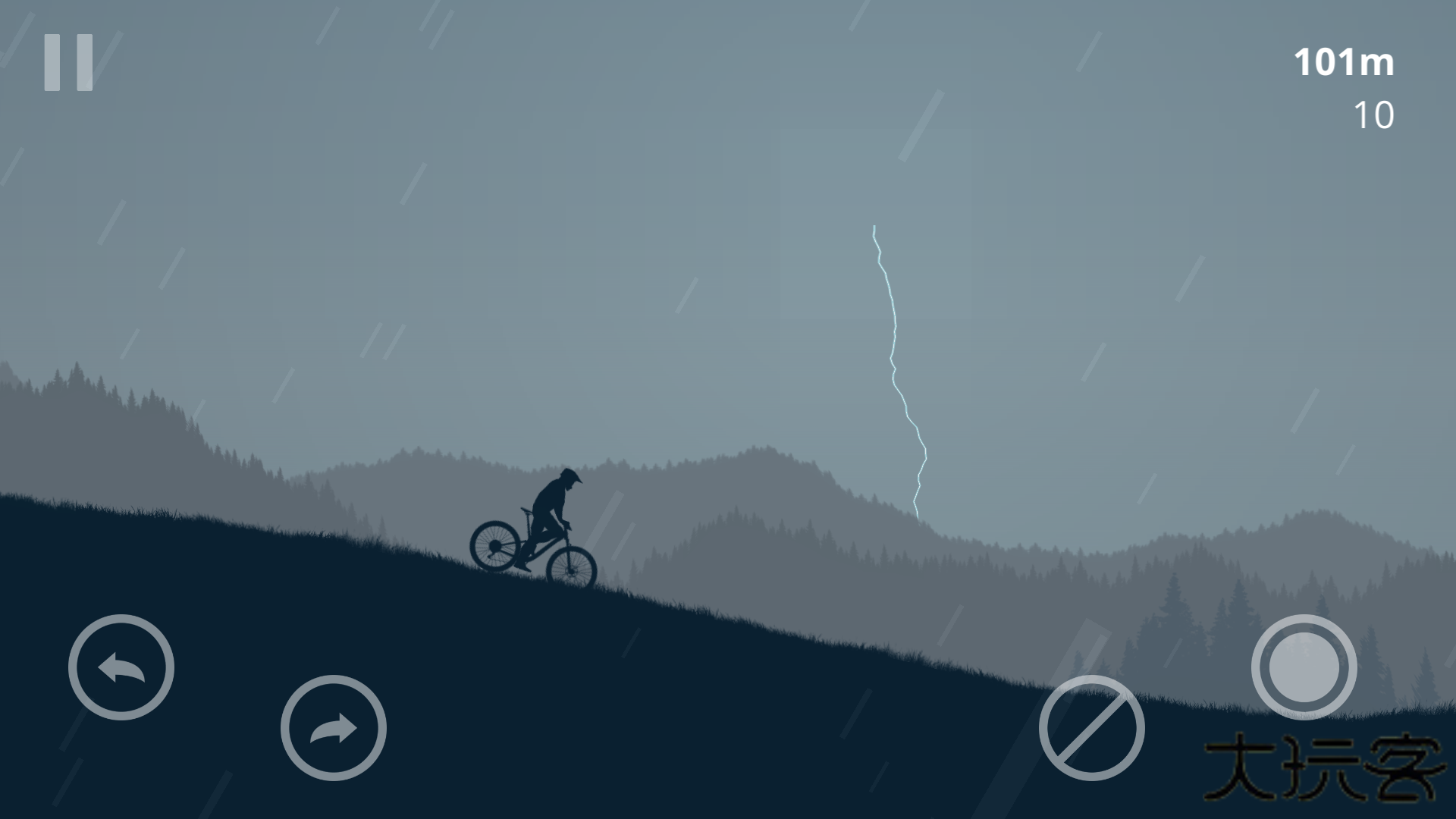The height and width of the screenshot is (819, 1456).
Task: Tap the lean back arrow button
Action: (121, 667)
